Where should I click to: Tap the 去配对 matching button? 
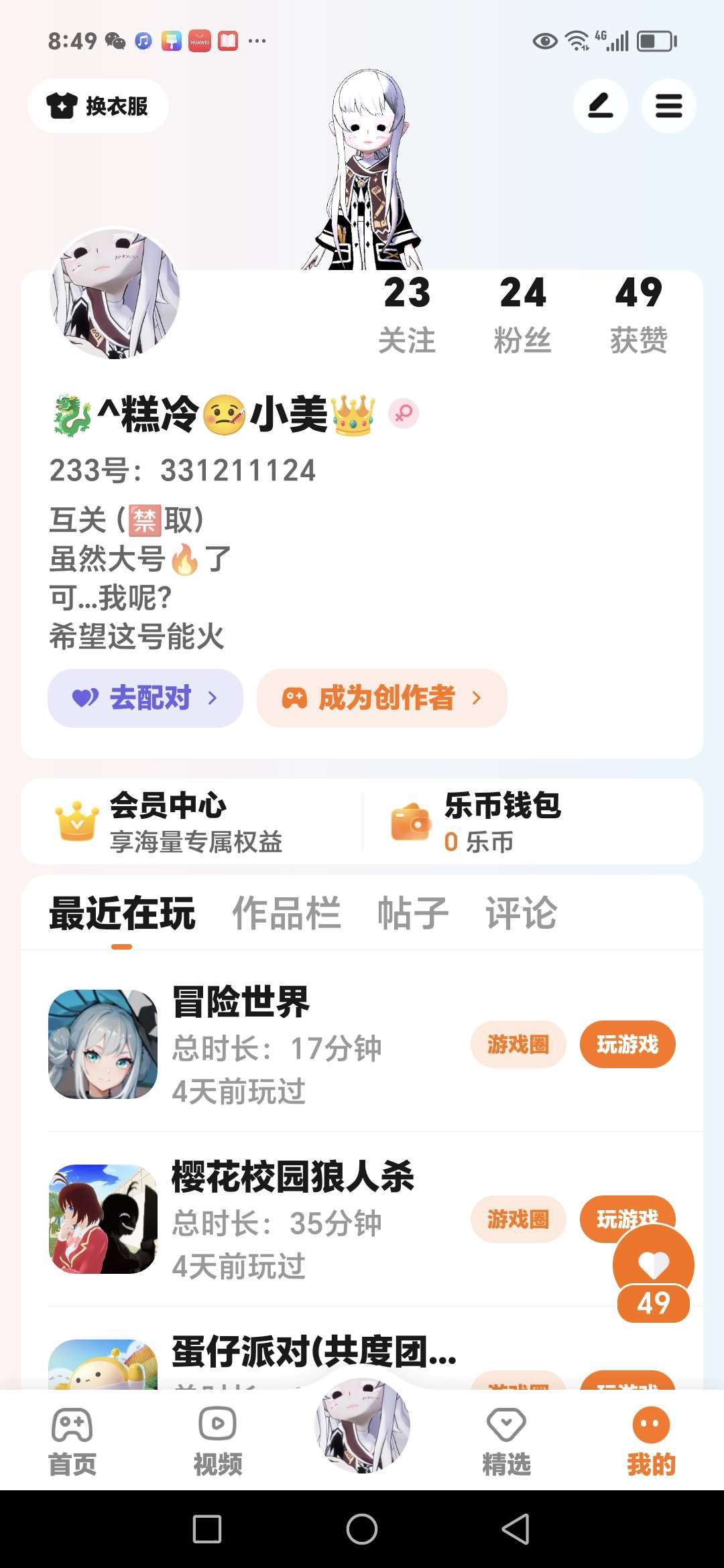point(145,698)
